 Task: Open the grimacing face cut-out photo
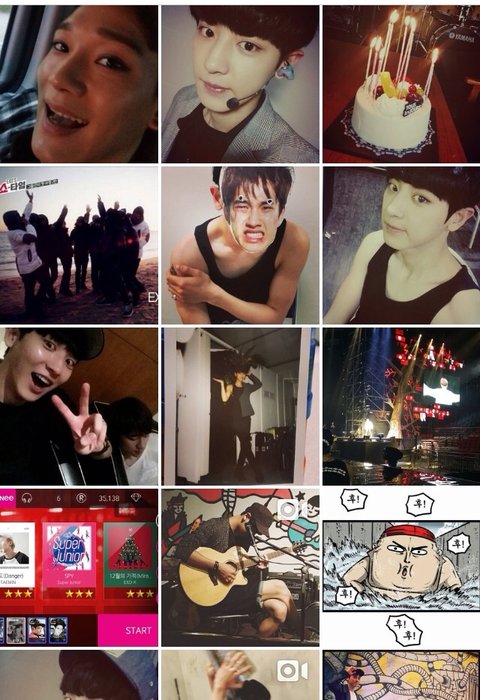pyautogui.click(x=240, y=245)
